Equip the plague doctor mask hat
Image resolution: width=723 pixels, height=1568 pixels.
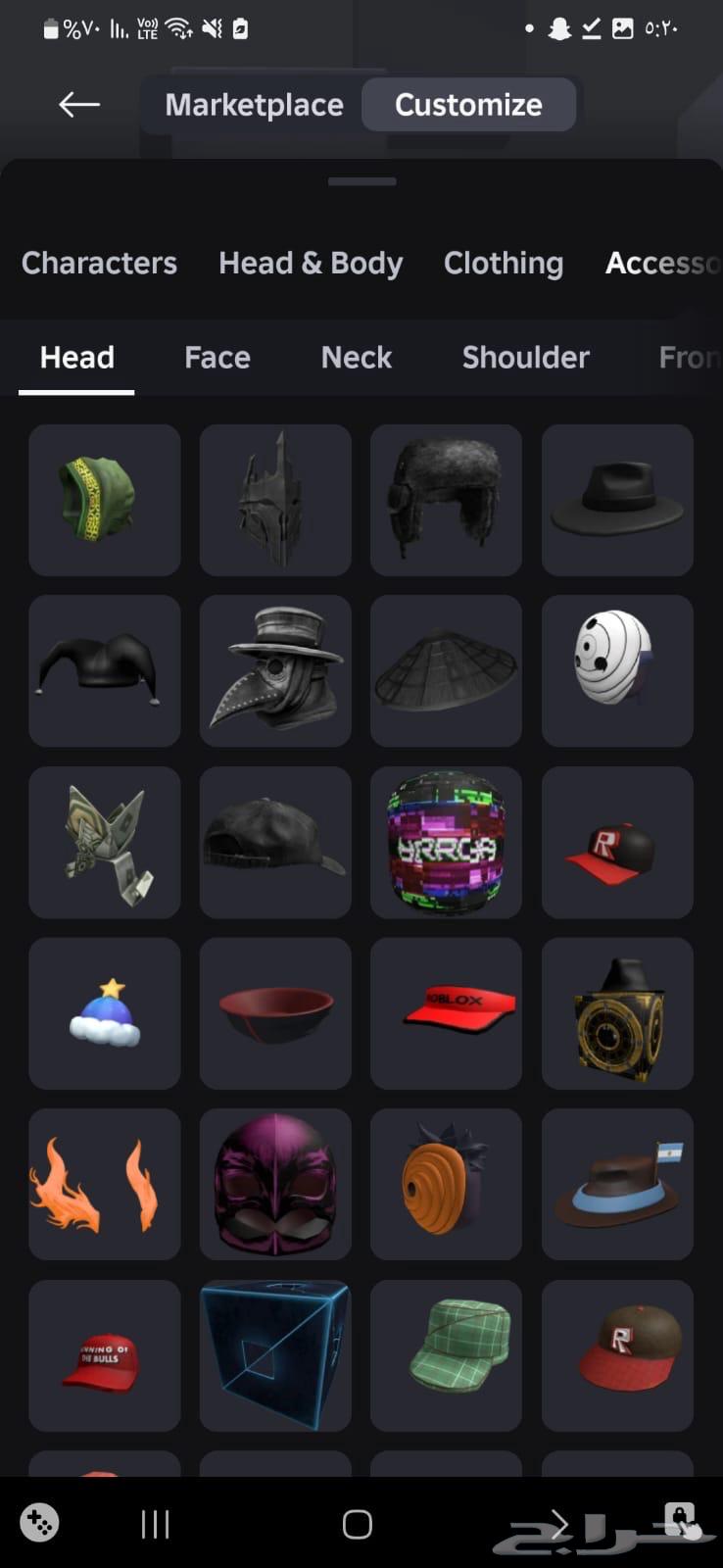click(x=275, y=670)
